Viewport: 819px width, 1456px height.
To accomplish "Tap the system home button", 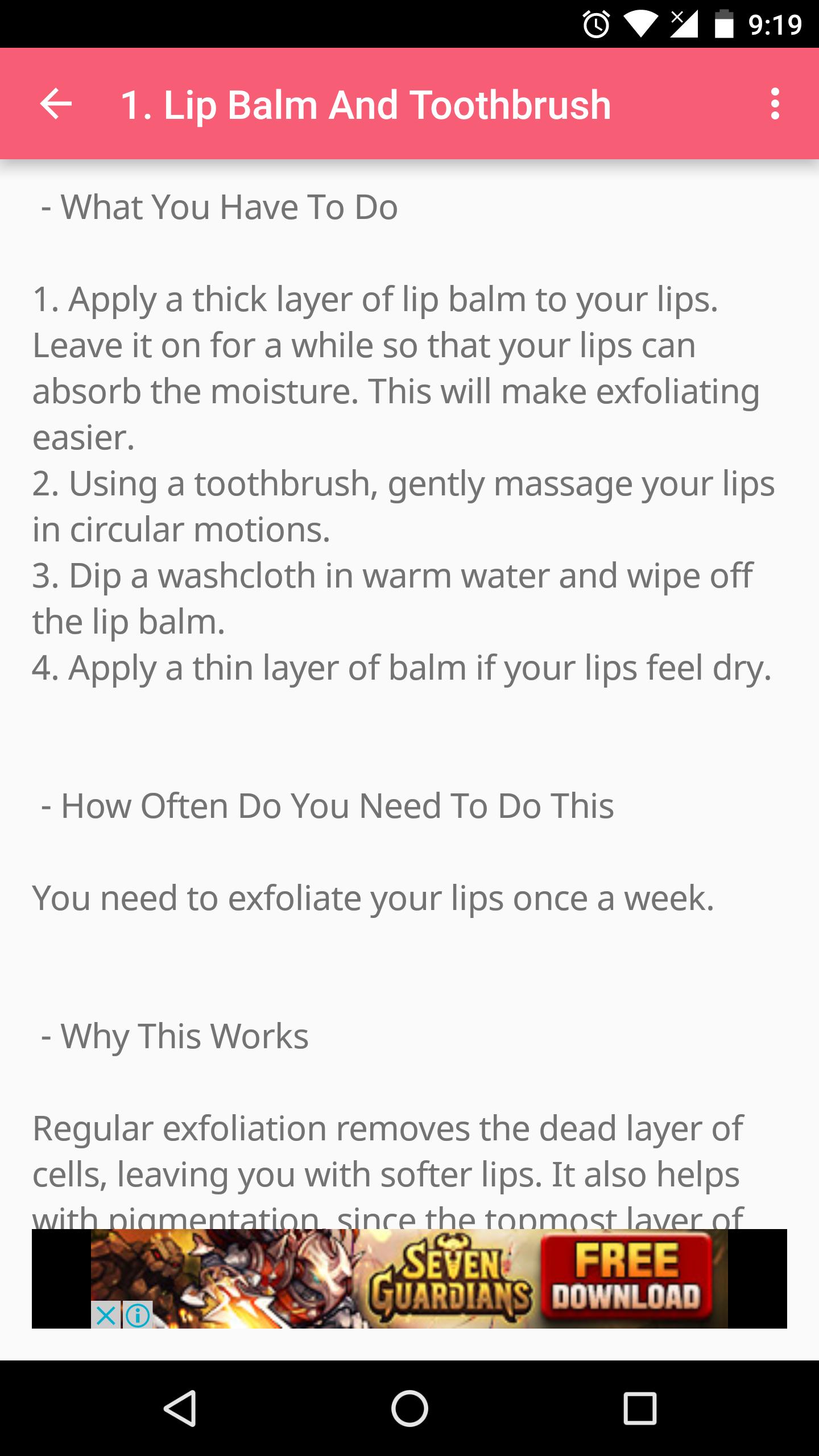I will 409,1408.
